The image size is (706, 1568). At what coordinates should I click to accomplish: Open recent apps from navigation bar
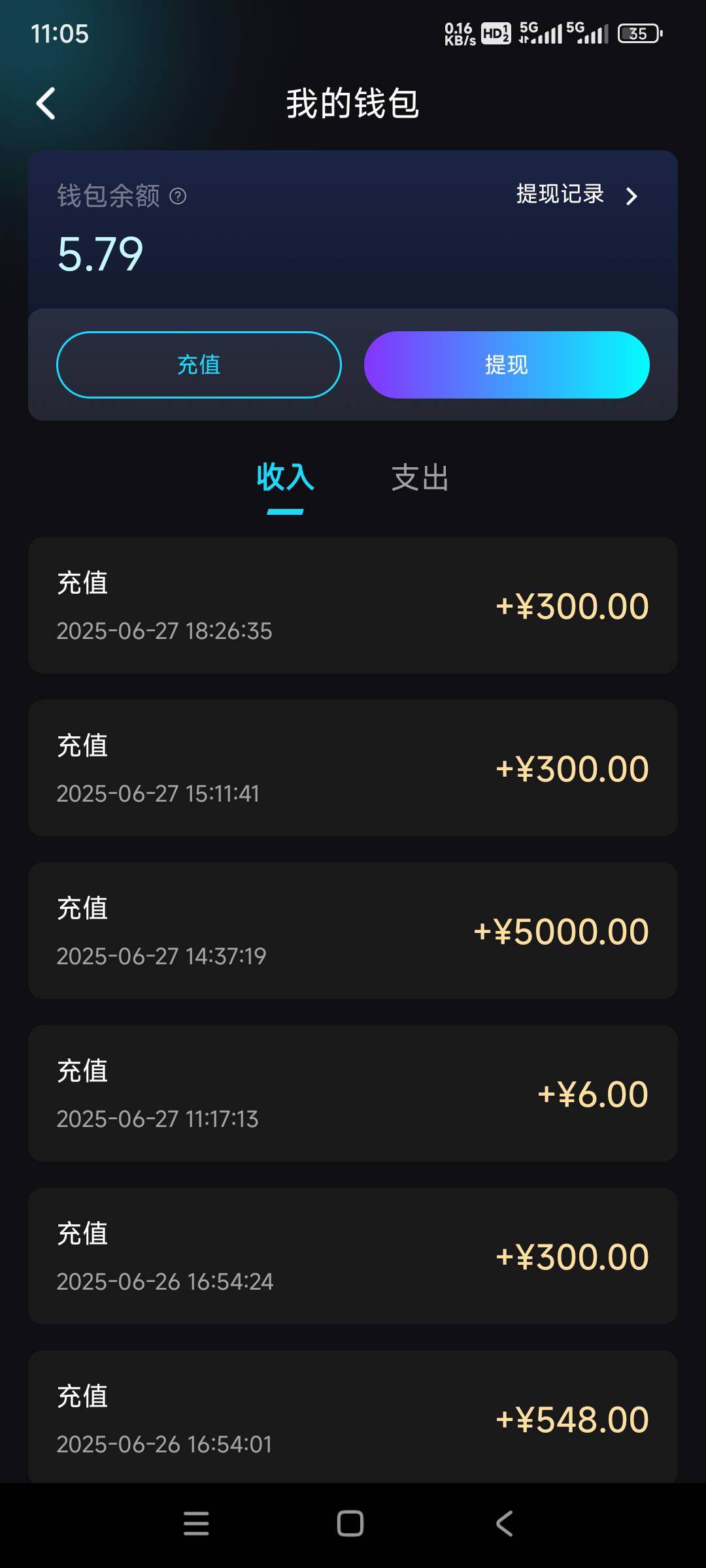coord(196,1524)
